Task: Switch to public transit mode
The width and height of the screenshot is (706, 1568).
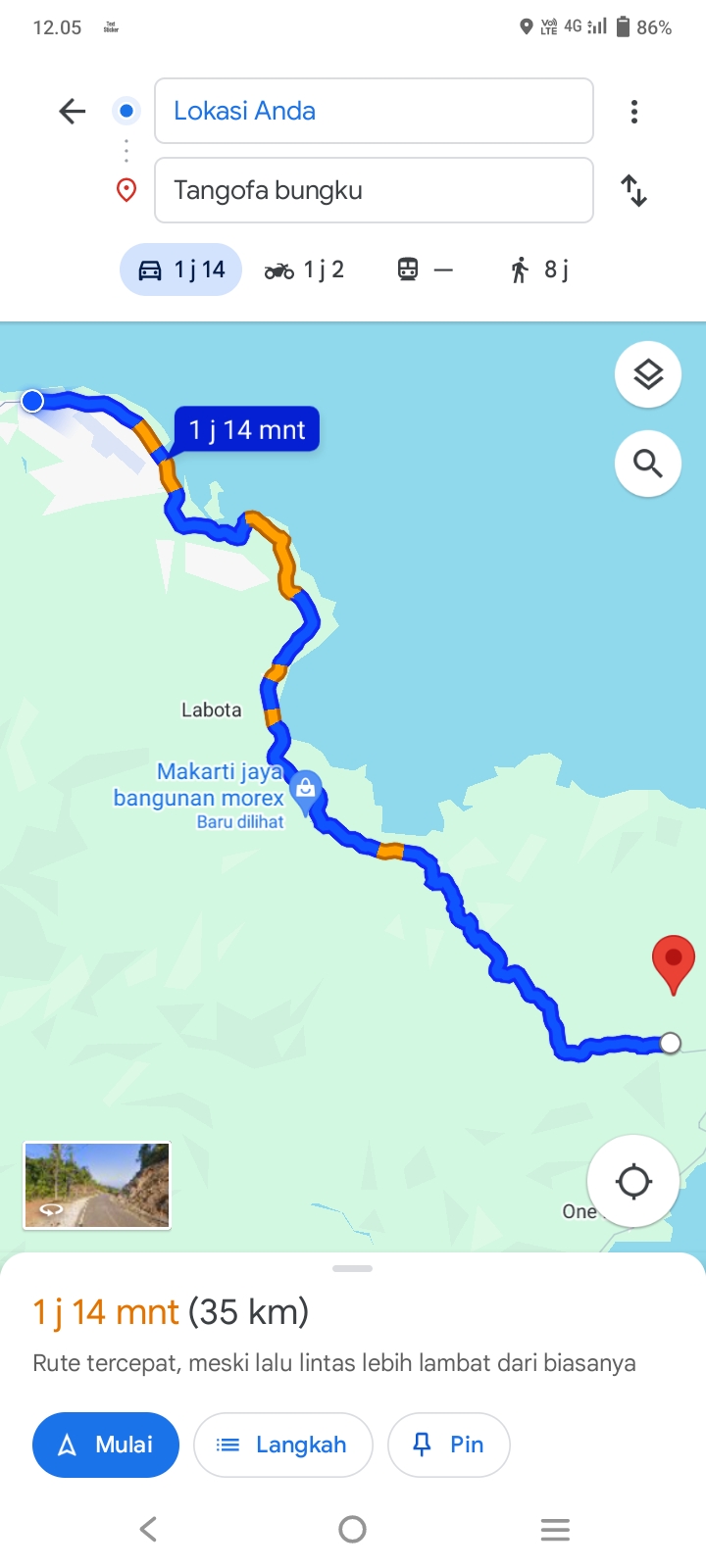Action: (425, 269)
